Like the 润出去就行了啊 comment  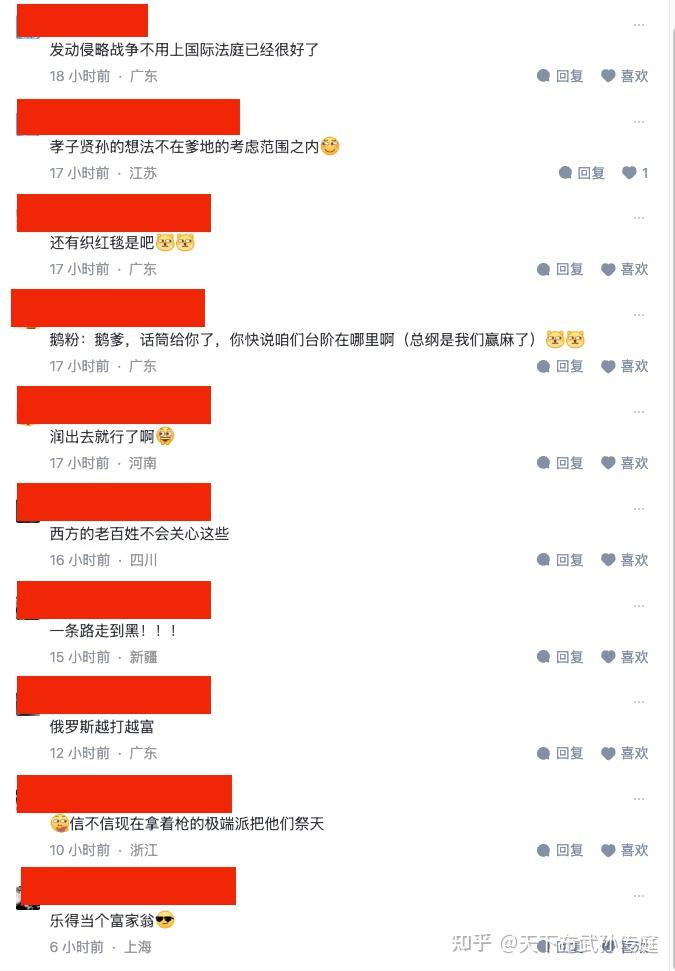[x=625, y=463]
